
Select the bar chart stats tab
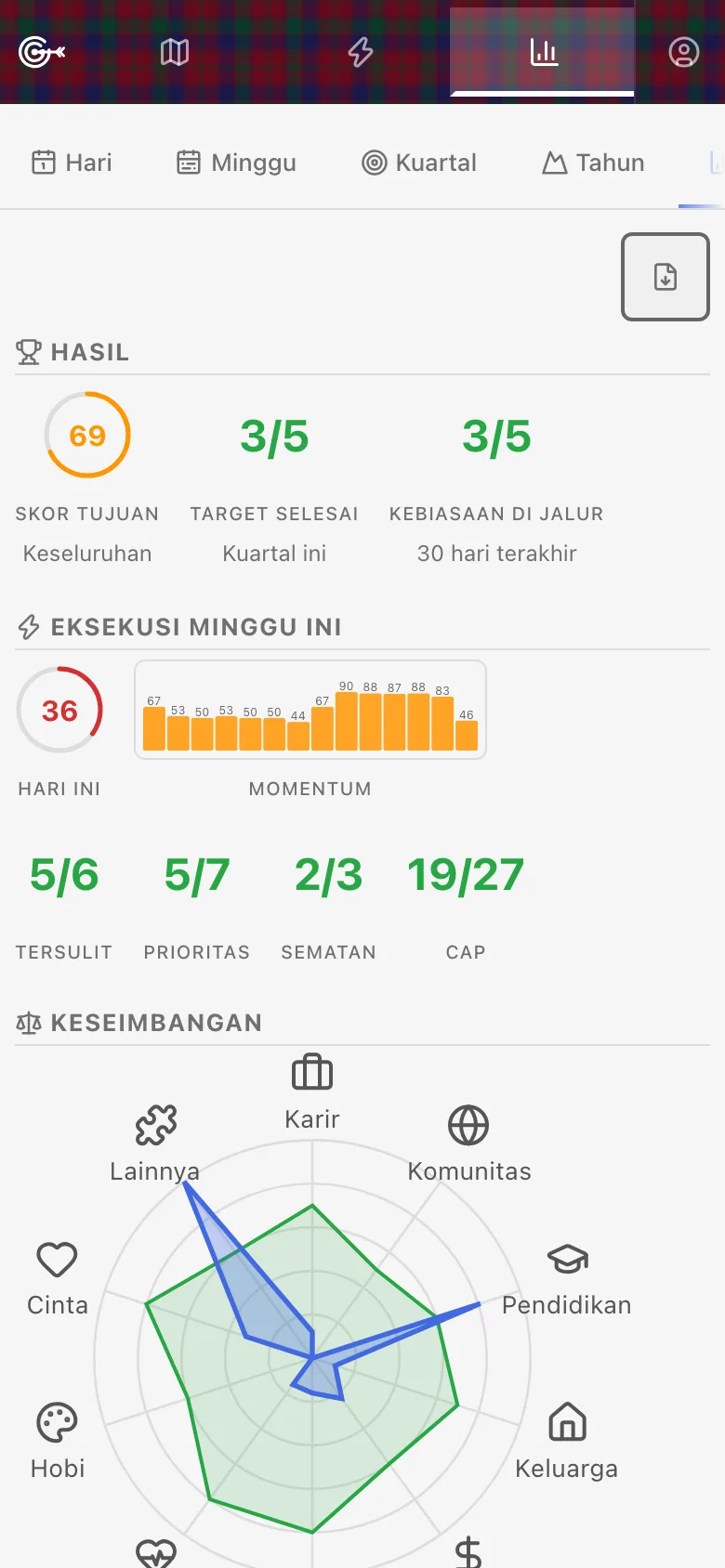543,52
